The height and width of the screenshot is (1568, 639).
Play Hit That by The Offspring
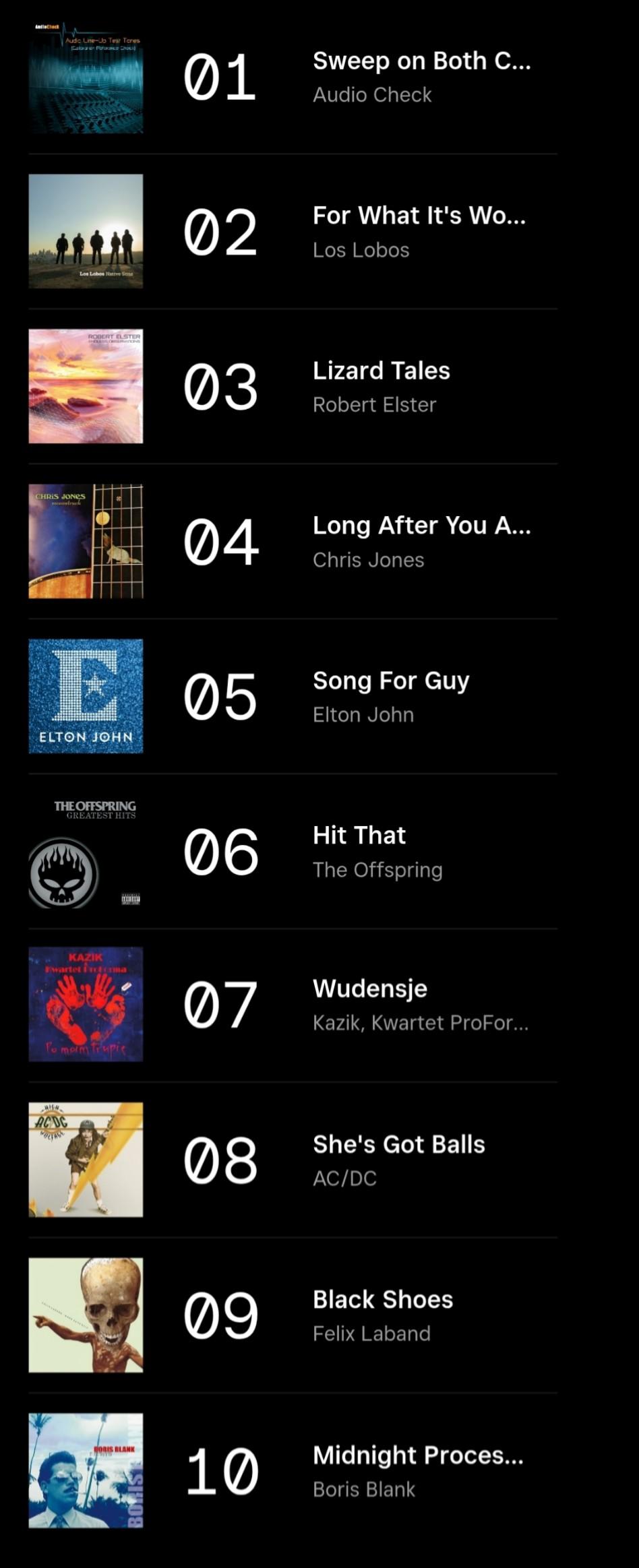359,836
